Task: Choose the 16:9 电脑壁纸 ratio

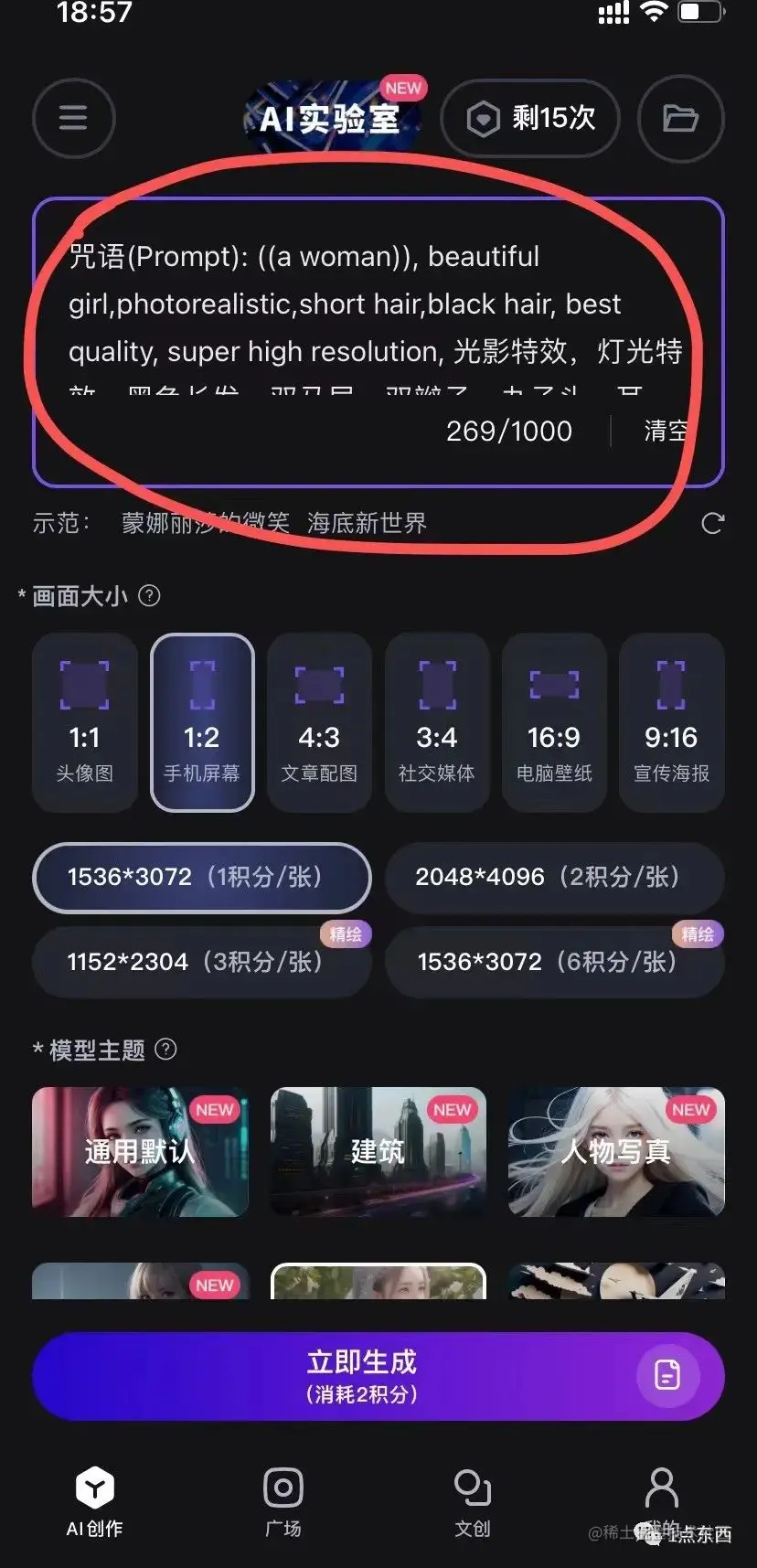Action: [x=553, y=722]
